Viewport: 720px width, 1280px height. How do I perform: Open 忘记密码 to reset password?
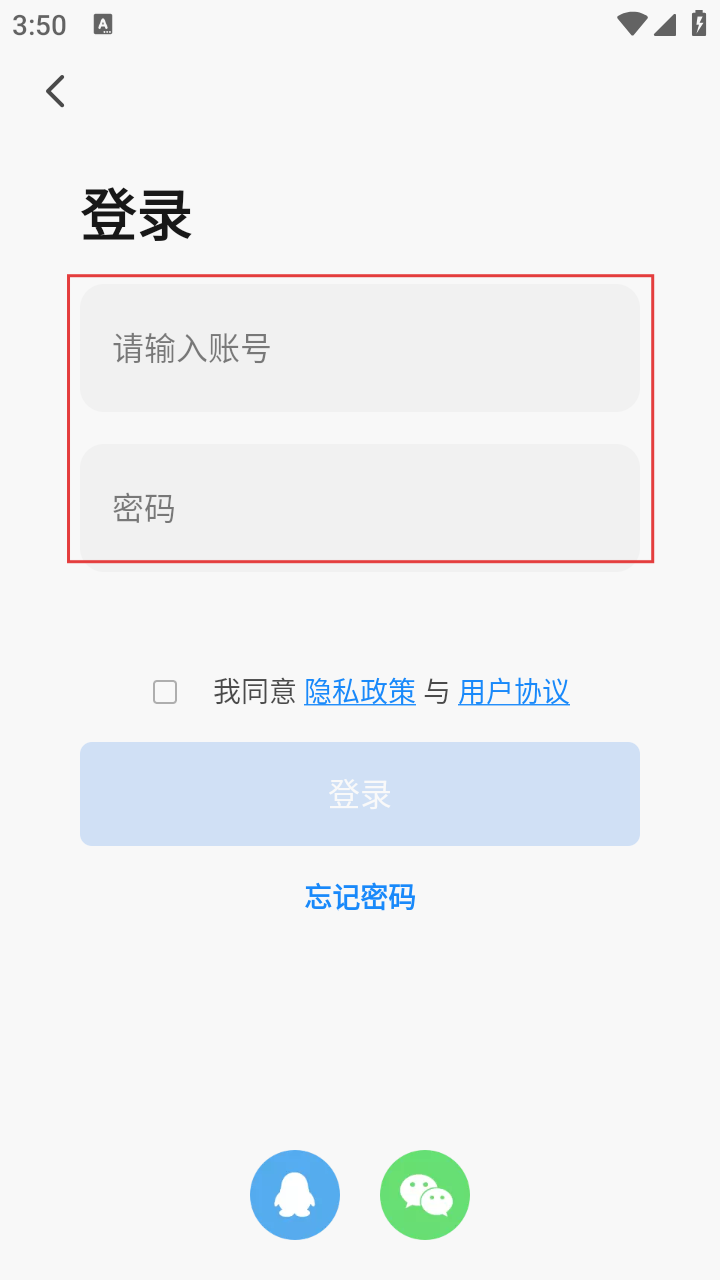[360, 897]
